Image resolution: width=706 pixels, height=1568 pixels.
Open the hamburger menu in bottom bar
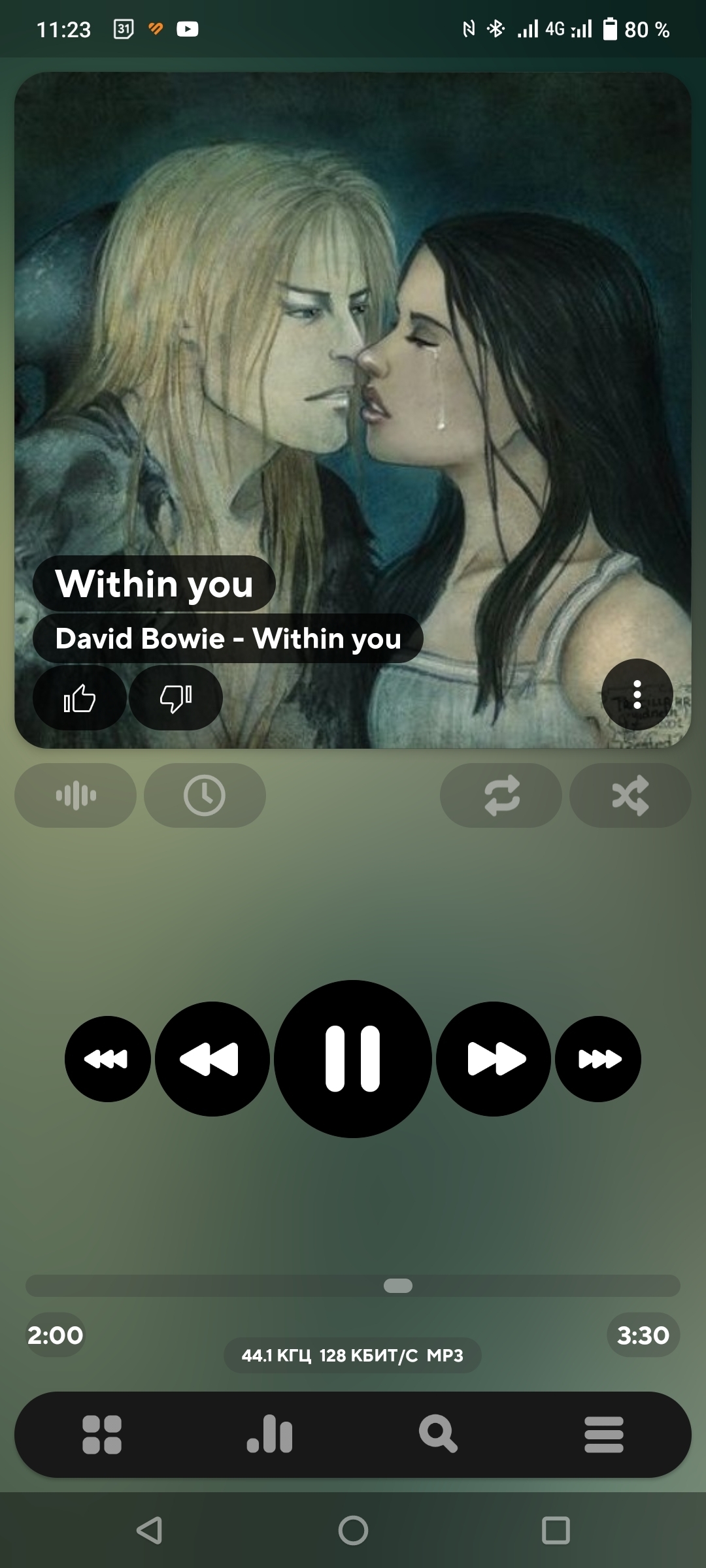coord(604,1435)
